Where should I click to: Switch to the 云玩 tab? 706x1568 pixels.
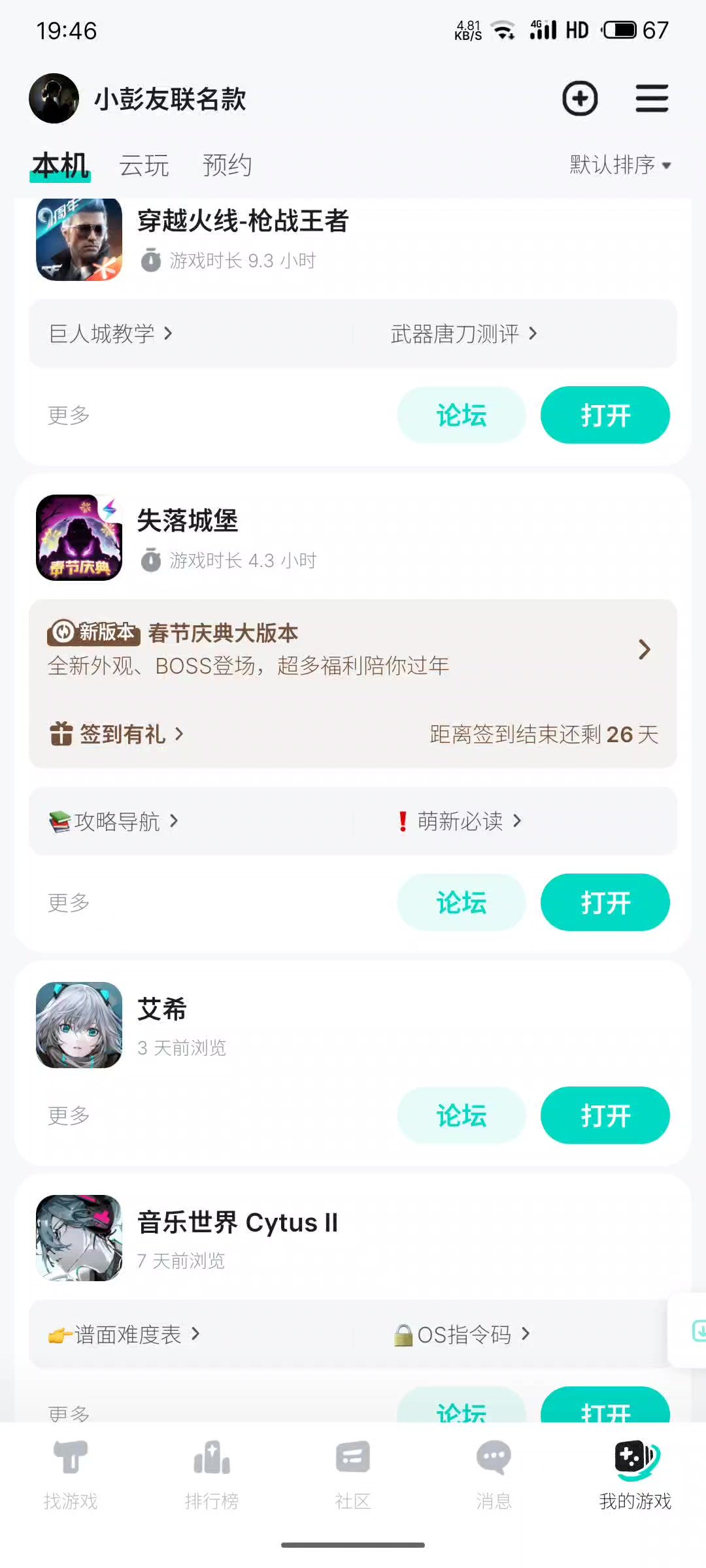144,165
